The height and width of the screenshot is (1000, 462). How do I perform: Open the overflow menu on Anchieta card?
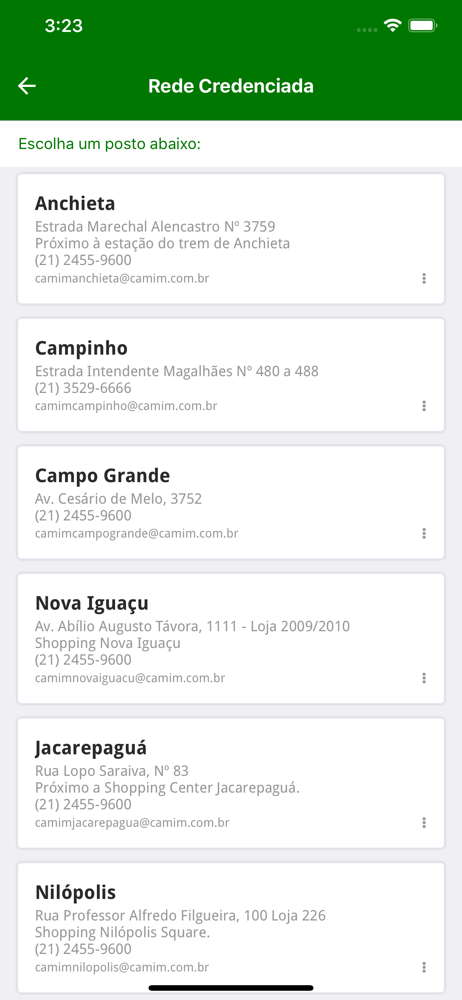(424, 279)
